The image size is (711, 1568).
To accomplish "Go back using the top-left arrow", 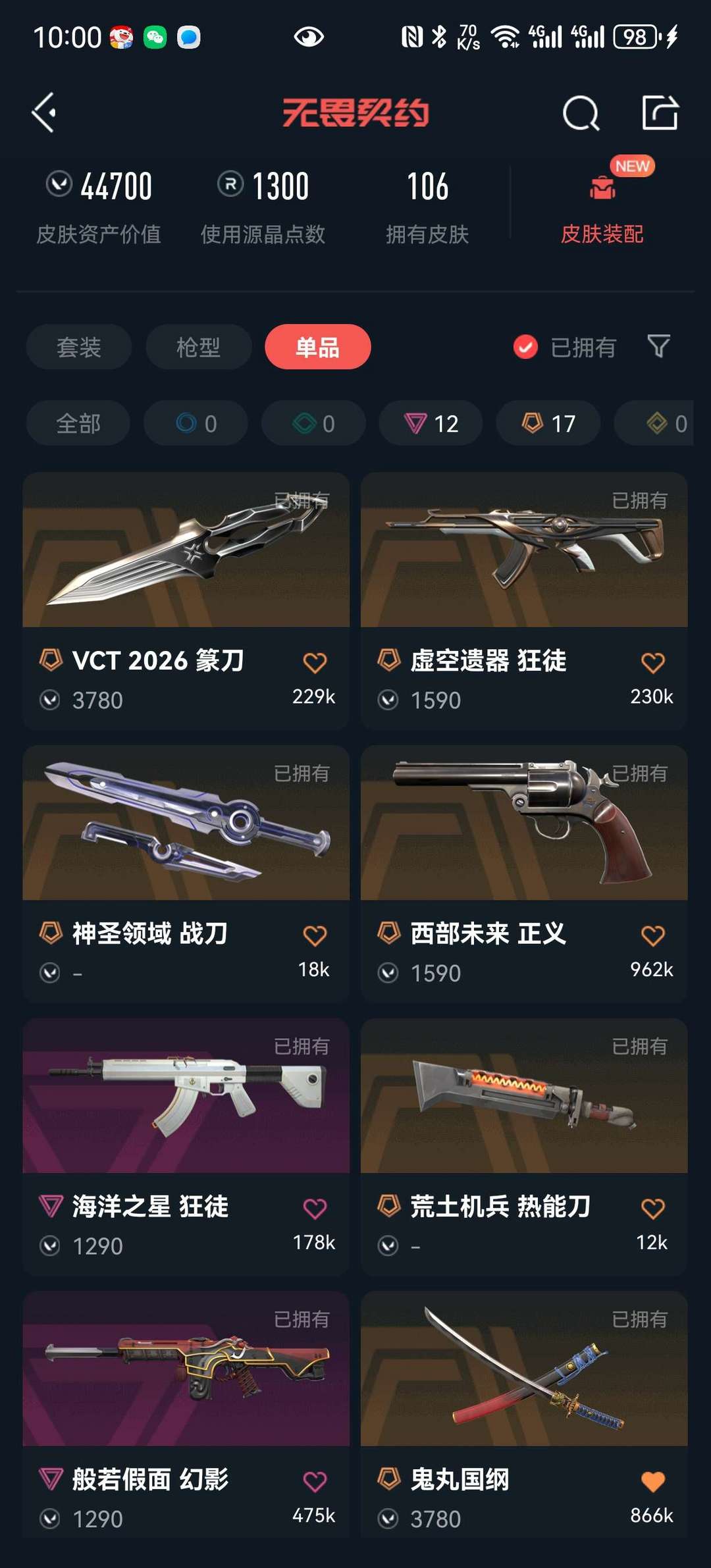I will [44, 113].
